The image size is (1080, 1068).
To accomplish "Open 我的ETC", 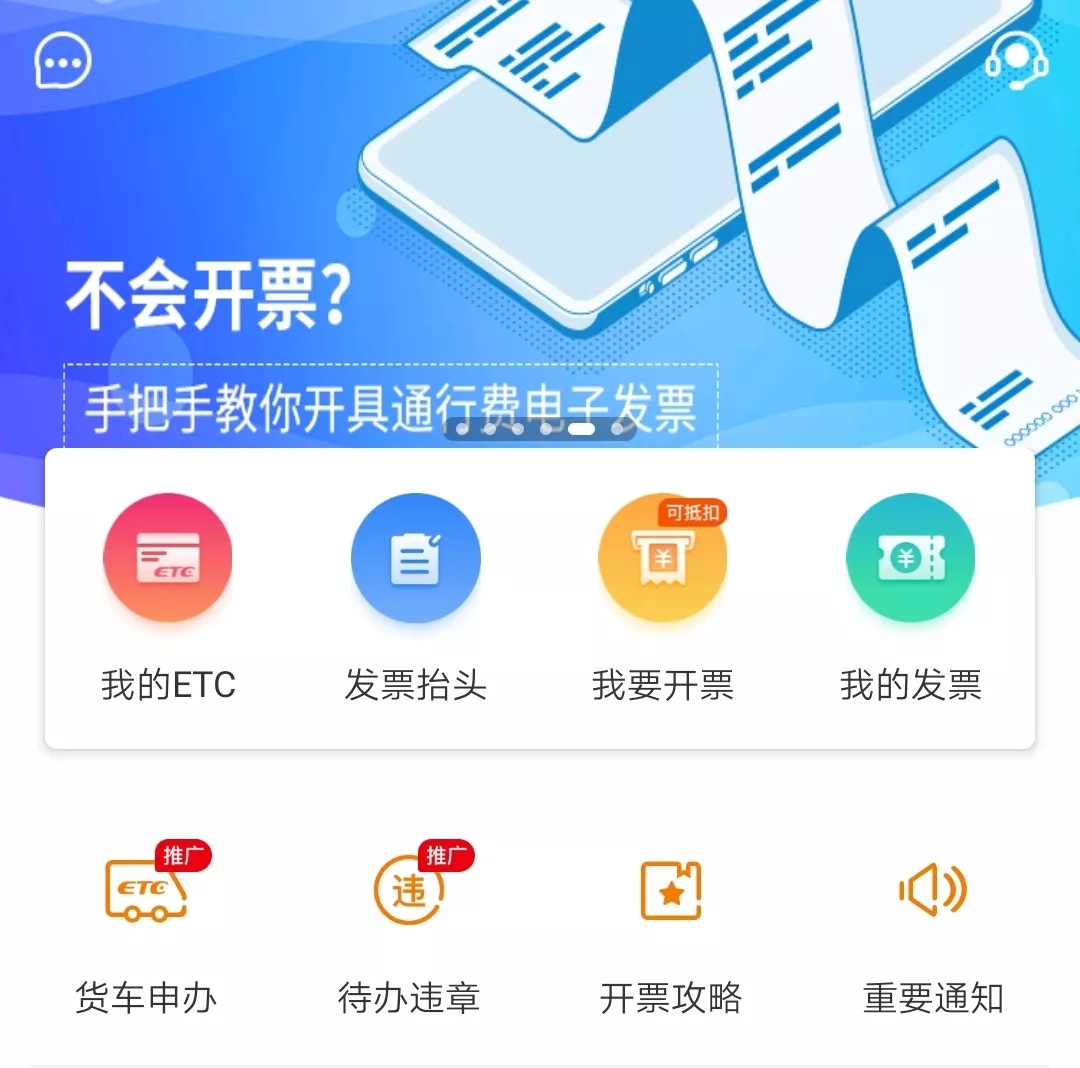I will pyautogui.click(x=168, y=598).
